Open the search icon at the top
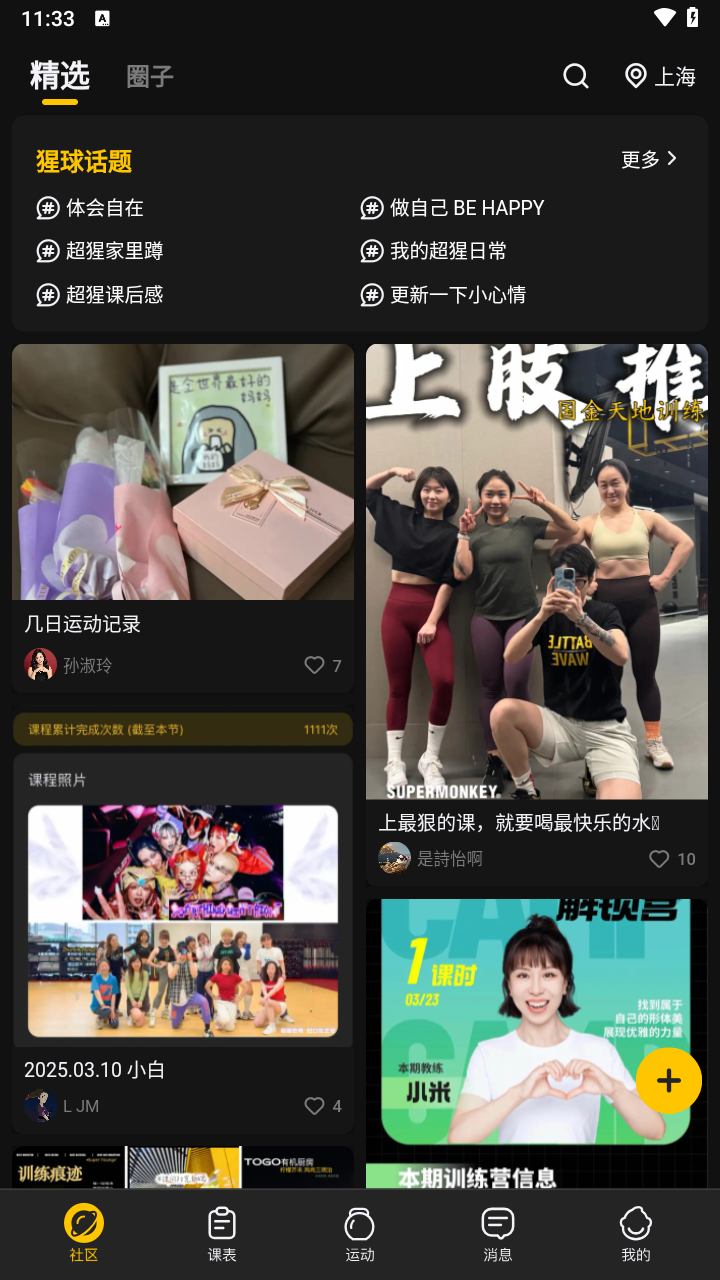This screenshot has height=1280, width=720. pyautogui.click(x=575, y=76)
